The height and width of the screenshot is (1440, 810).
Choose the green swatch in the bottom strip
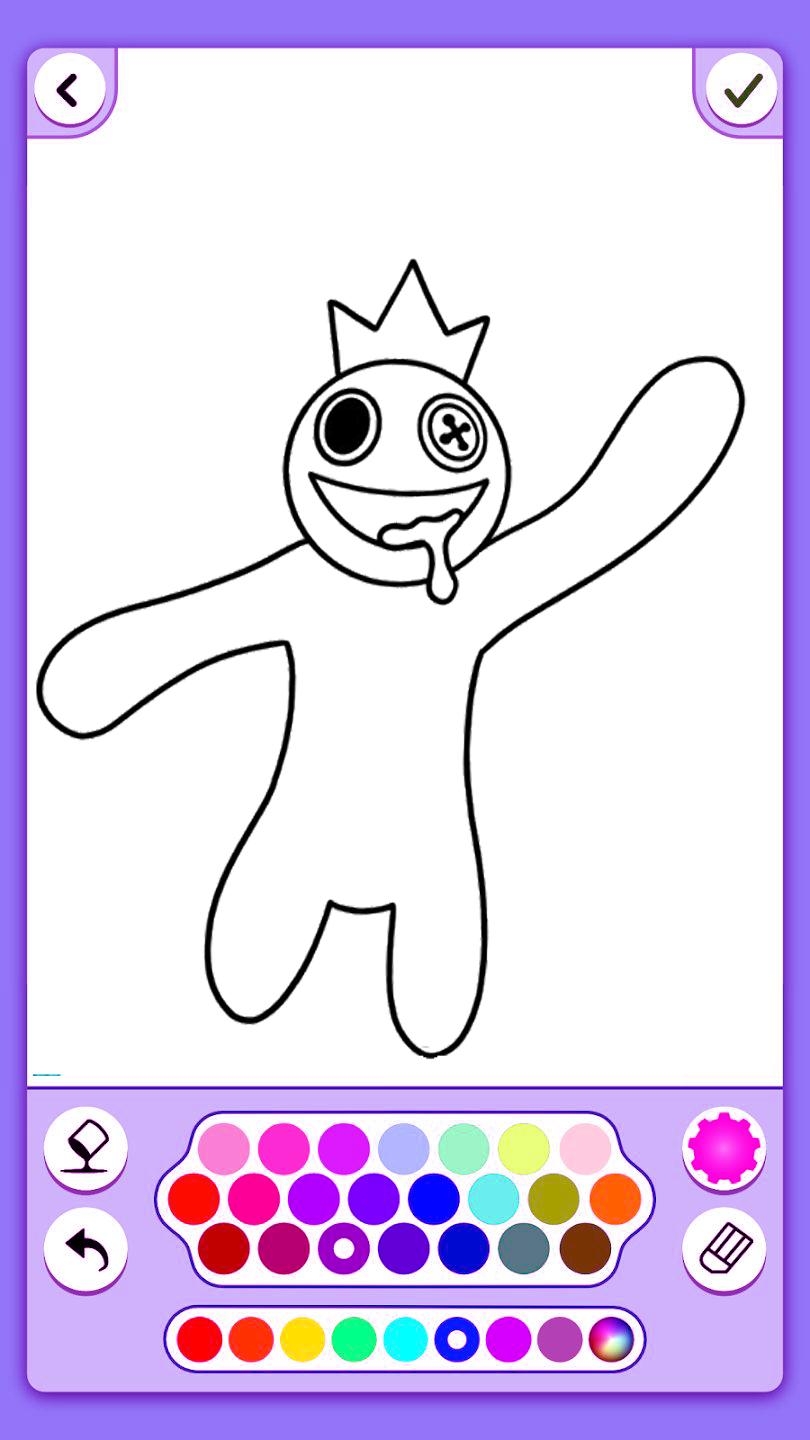tap(354, 1340)
